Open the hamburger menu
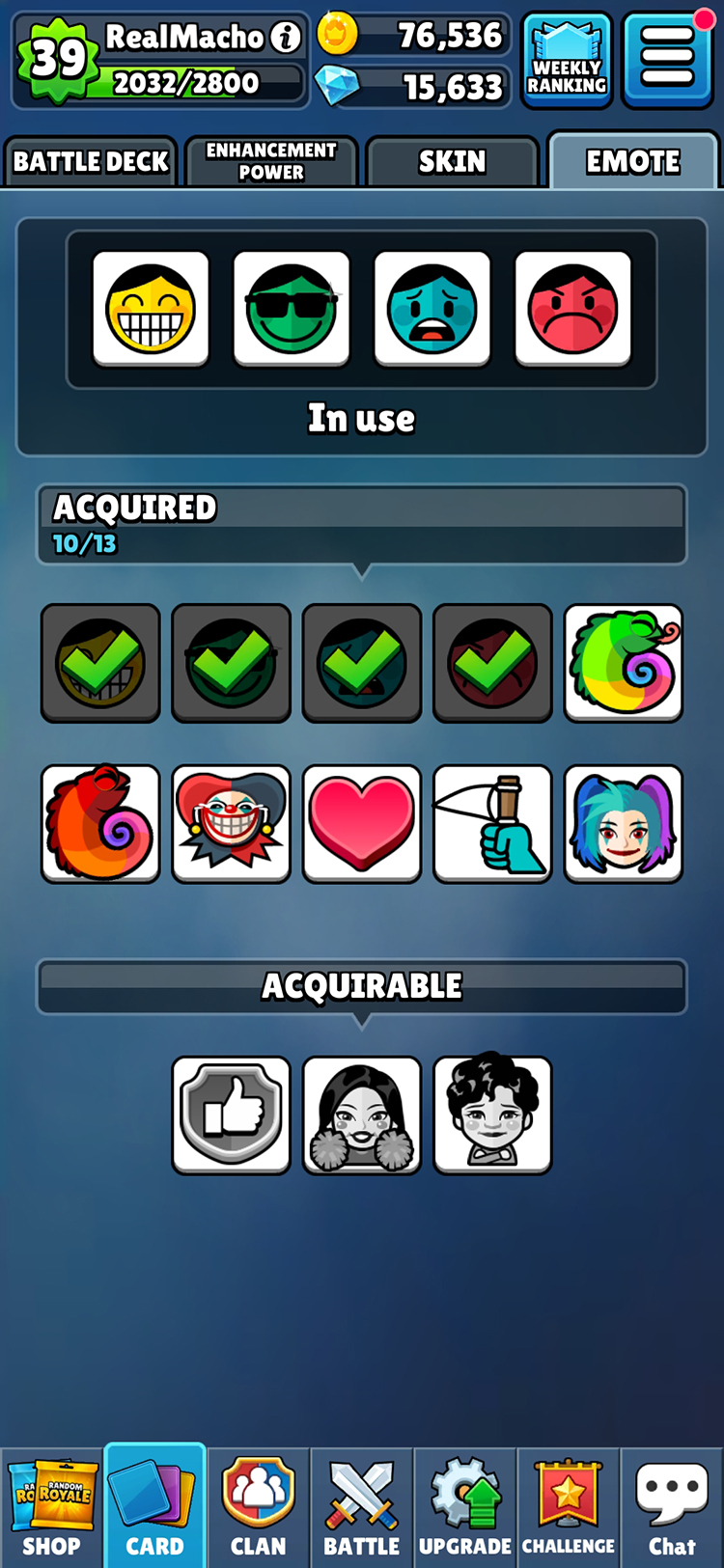This screenshot has height=1568, width=724. (667, 60)
